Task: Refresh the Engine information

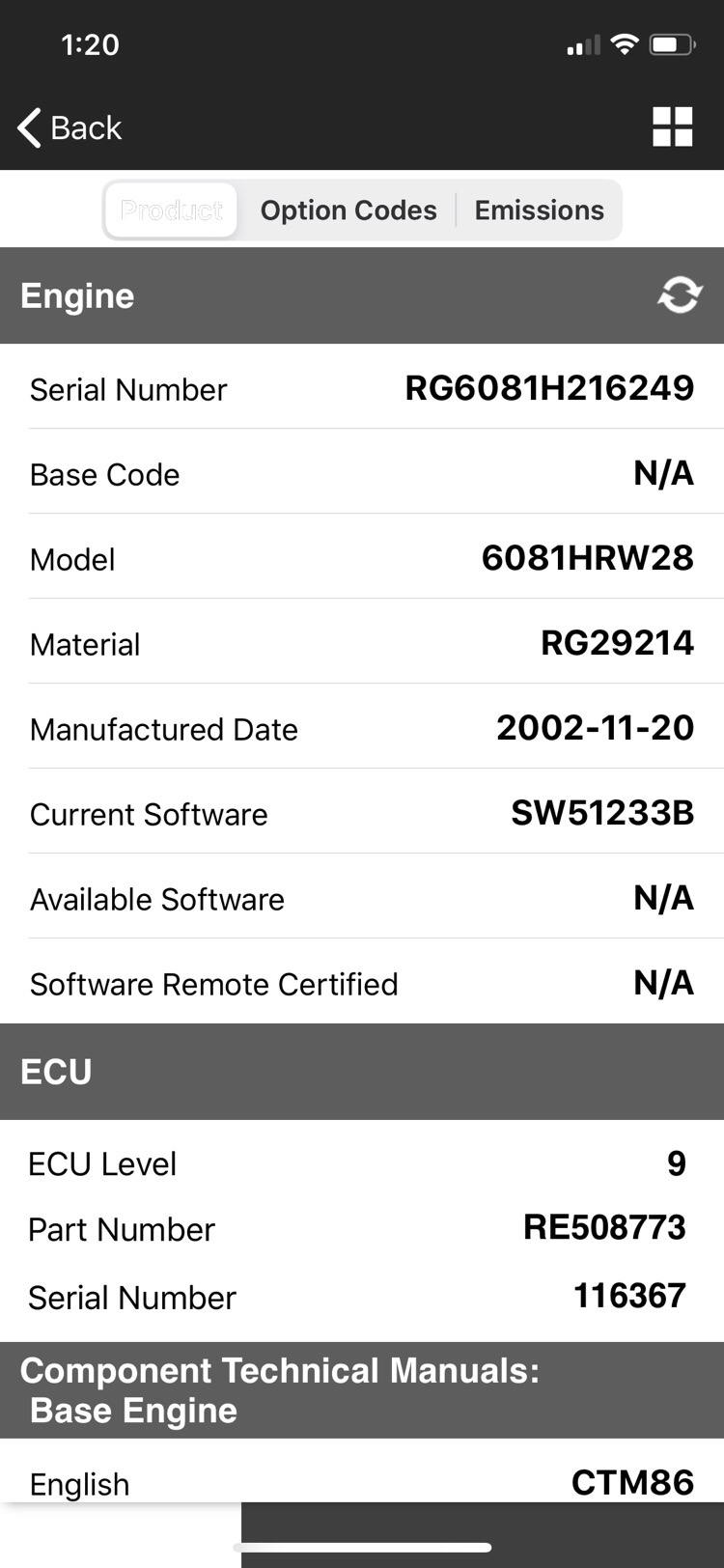Action: click(x=680, y=295)
